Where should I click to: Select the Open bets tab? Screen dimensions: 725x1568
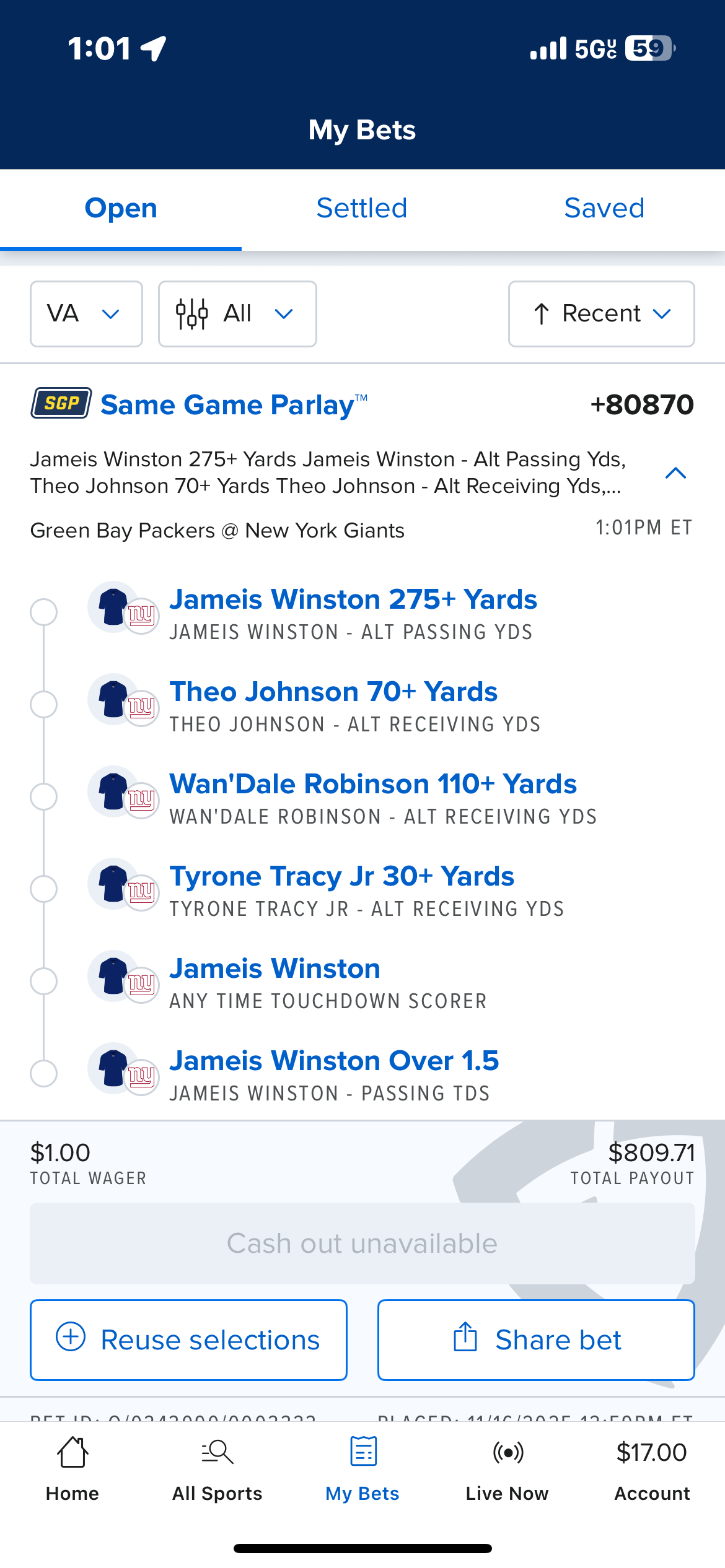tap(121, 208)
